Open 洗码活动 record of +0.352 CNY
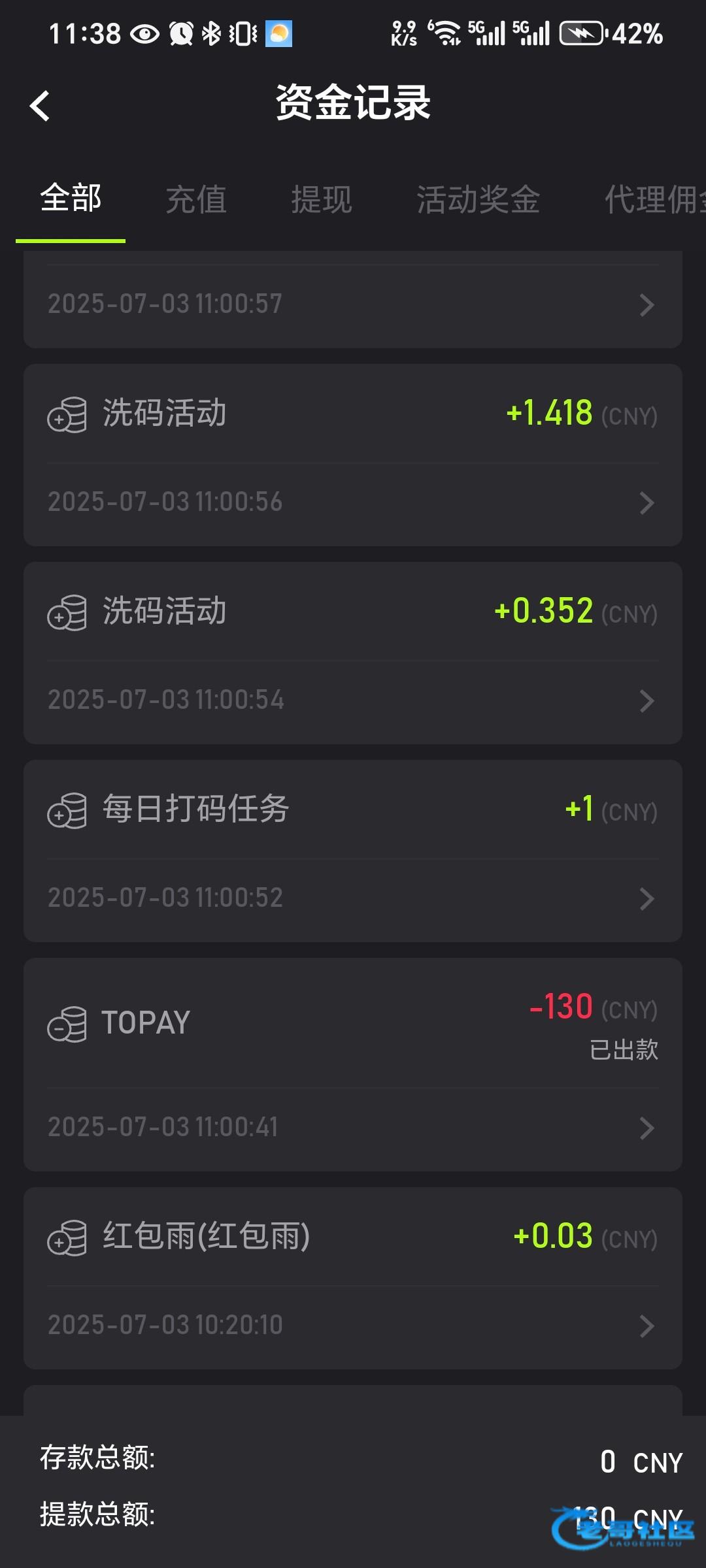This screenshot has height=1568, width=706. pyautogui.click(x=353, y=653)
